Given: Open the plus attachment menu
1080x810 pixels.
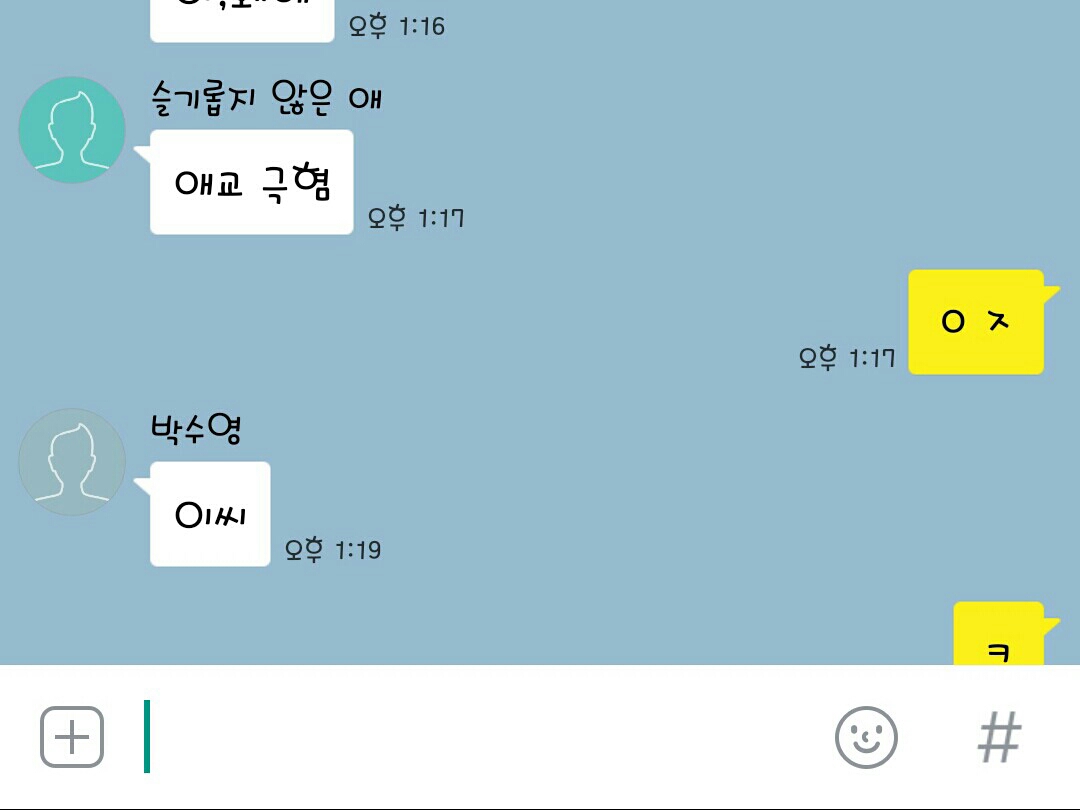Looking at the screenshot, I should pyautogui.click(x=72, y=737).
